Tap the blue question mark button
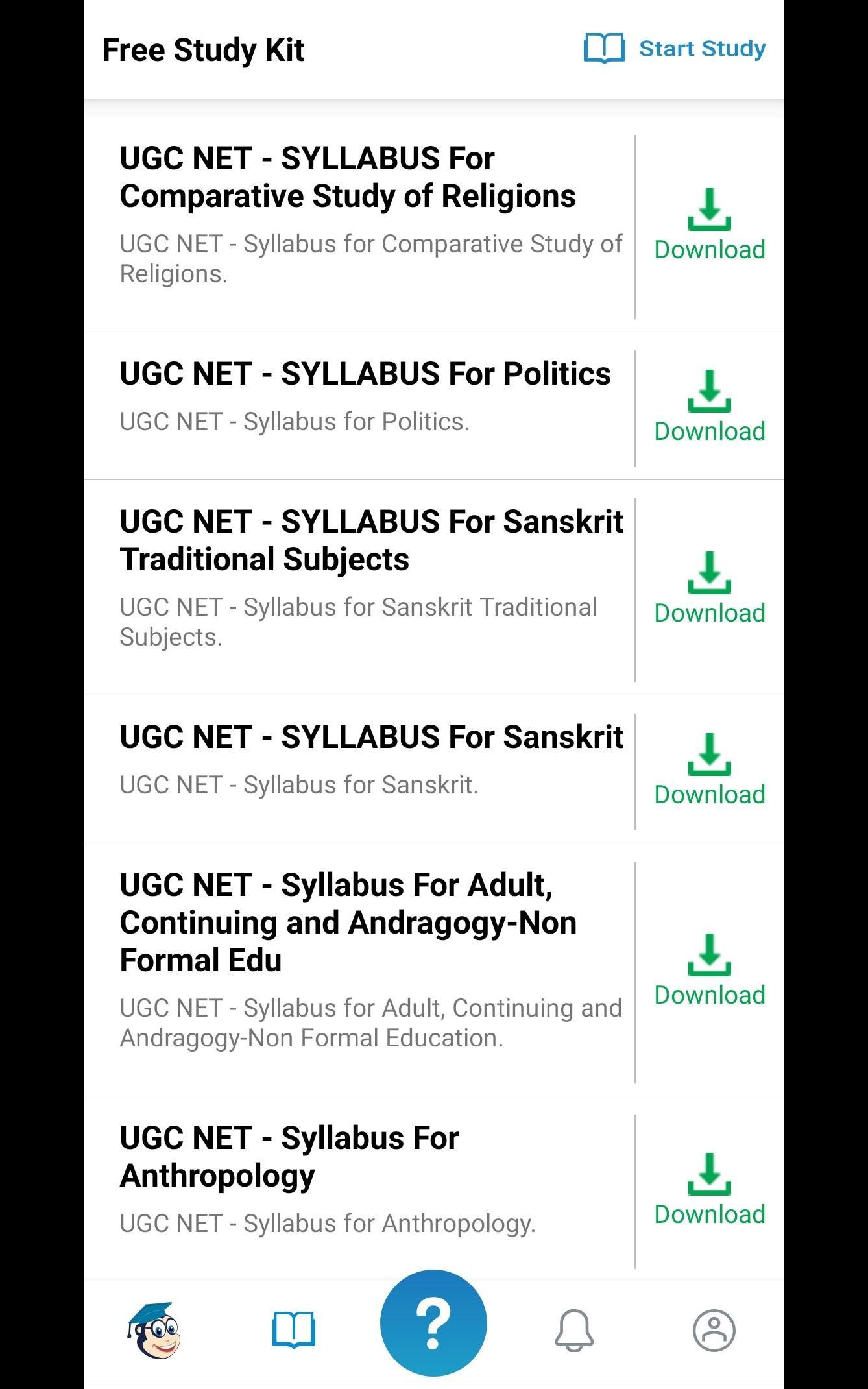 coord(433,1323)
